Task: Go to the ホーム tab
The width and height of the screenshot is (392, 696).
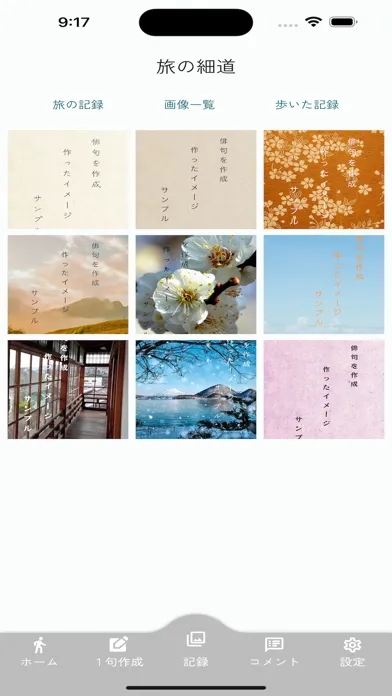Action: coord(40,652)
